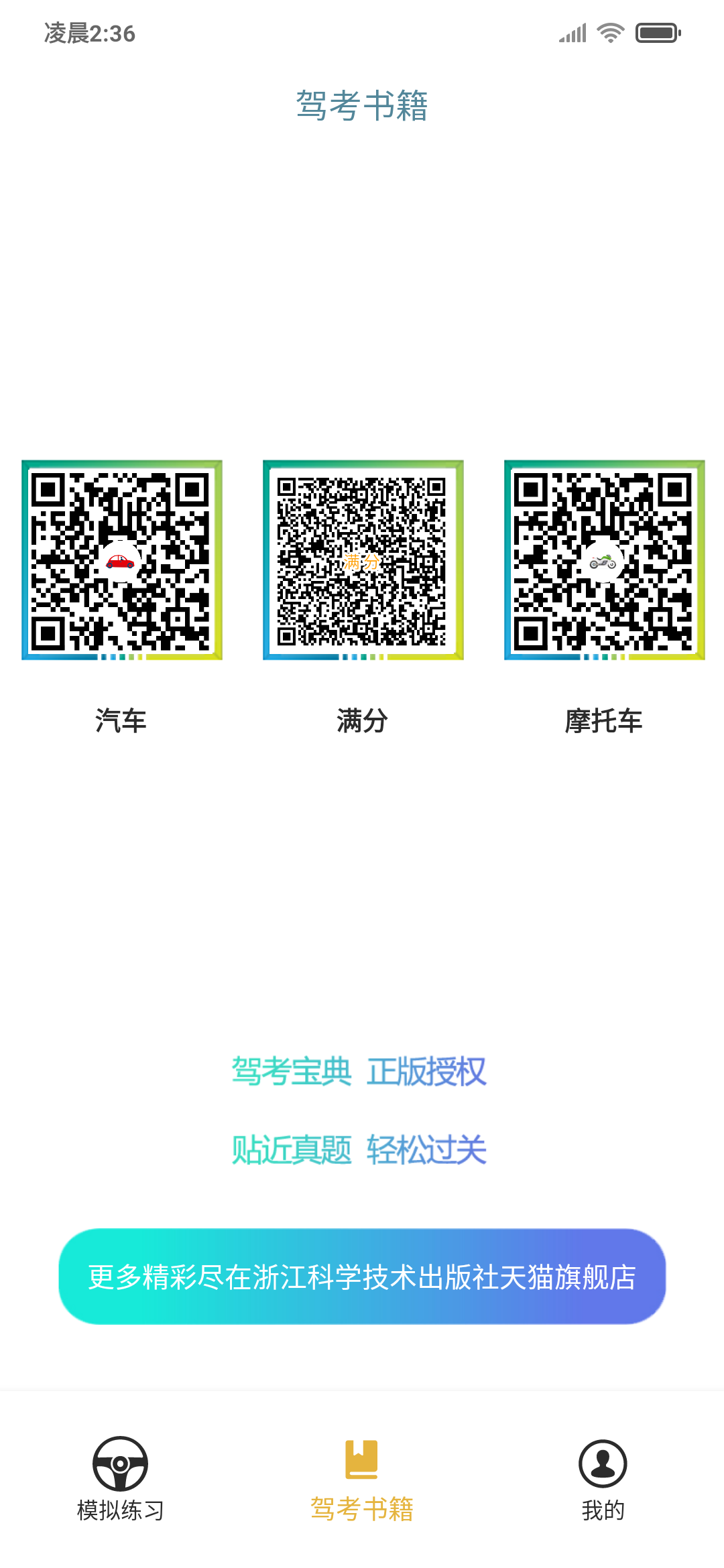Click the red car icon inside the 汽车 QR code

(121, 562)
